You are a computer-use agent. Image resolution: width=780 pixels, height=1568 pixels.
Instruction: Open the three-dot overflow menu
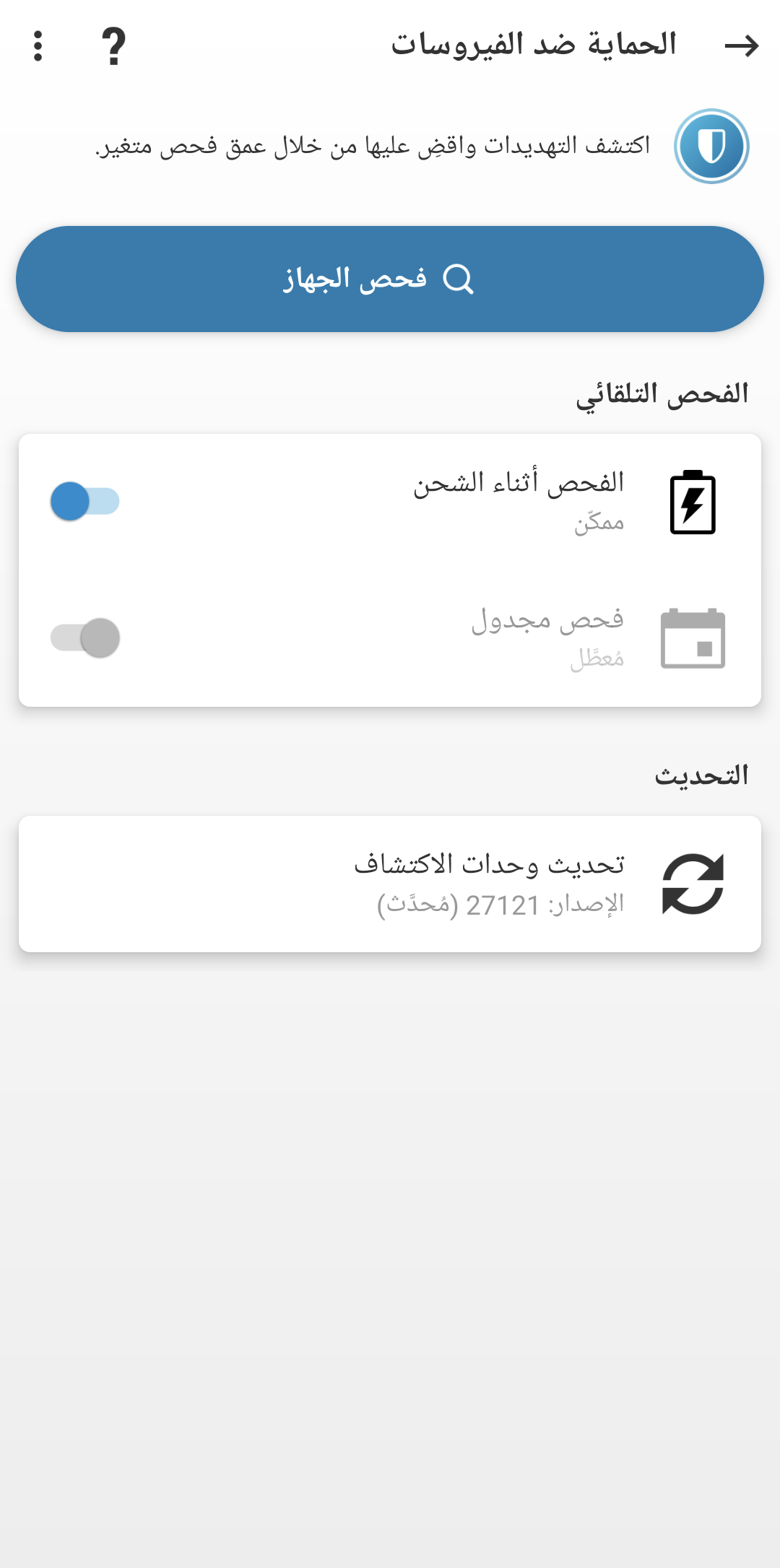coord(38,46)
